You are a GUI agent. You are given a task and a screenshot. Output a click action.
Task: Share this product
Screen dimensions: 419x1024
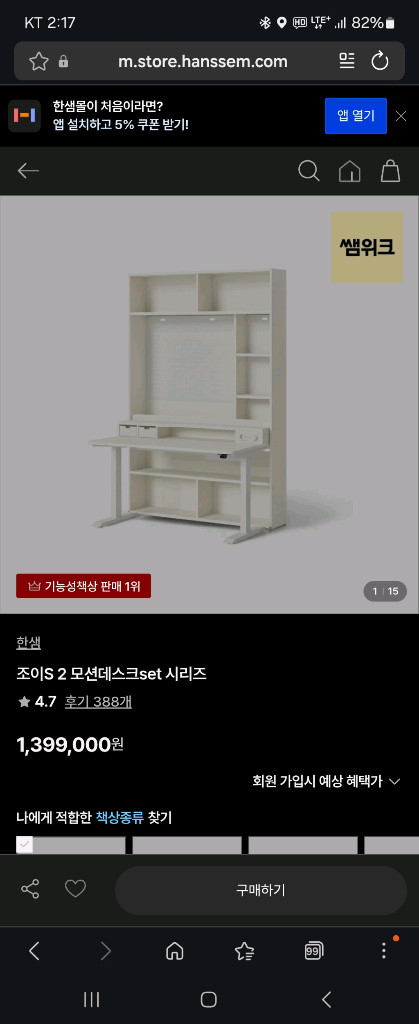click(x=30, y=889)
